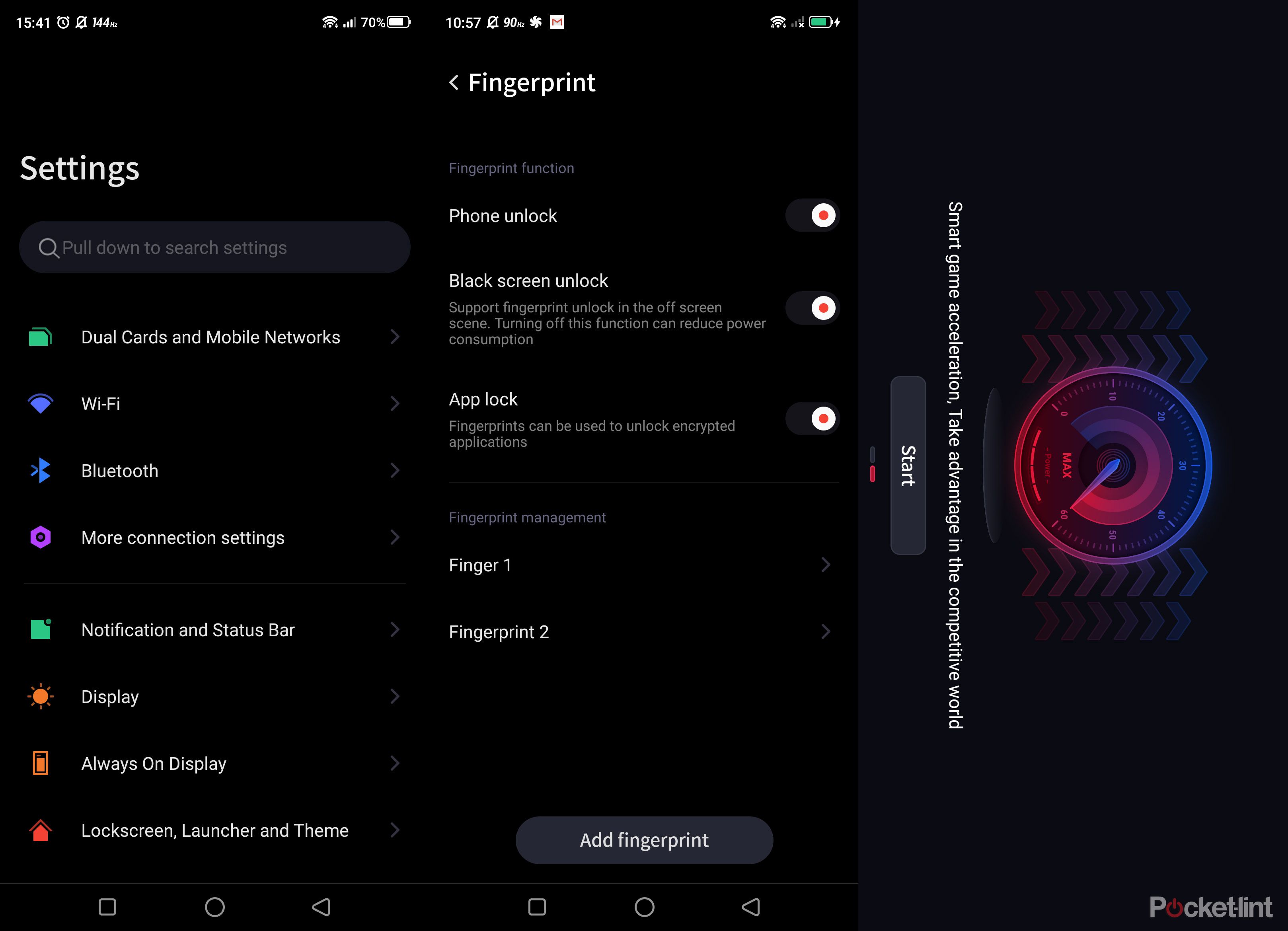Turn off Black screen unlock
The width and height of the screenshot is (1288, 931).
[812, 308]
